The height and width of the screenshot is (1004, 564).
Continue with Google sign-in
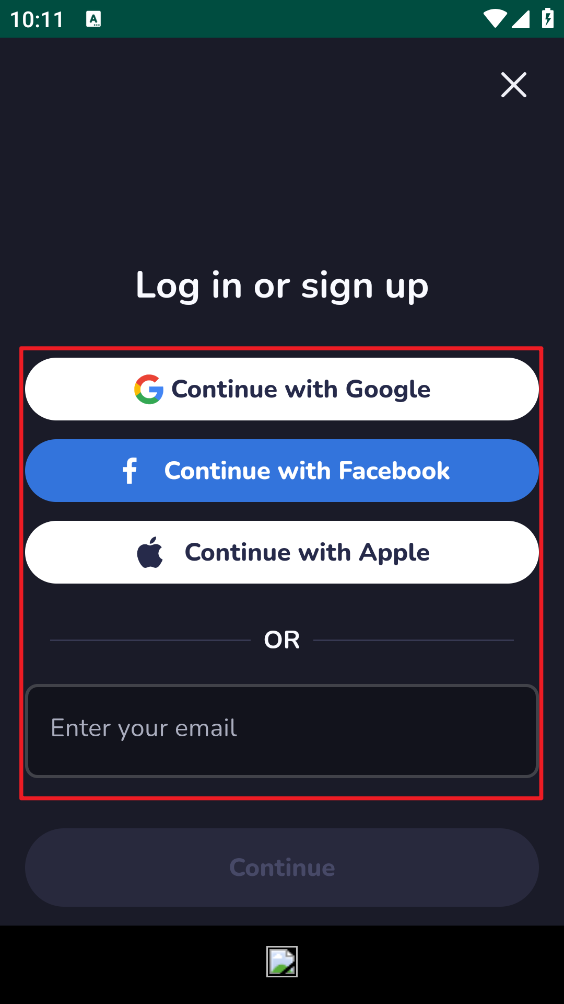[282, 389]
